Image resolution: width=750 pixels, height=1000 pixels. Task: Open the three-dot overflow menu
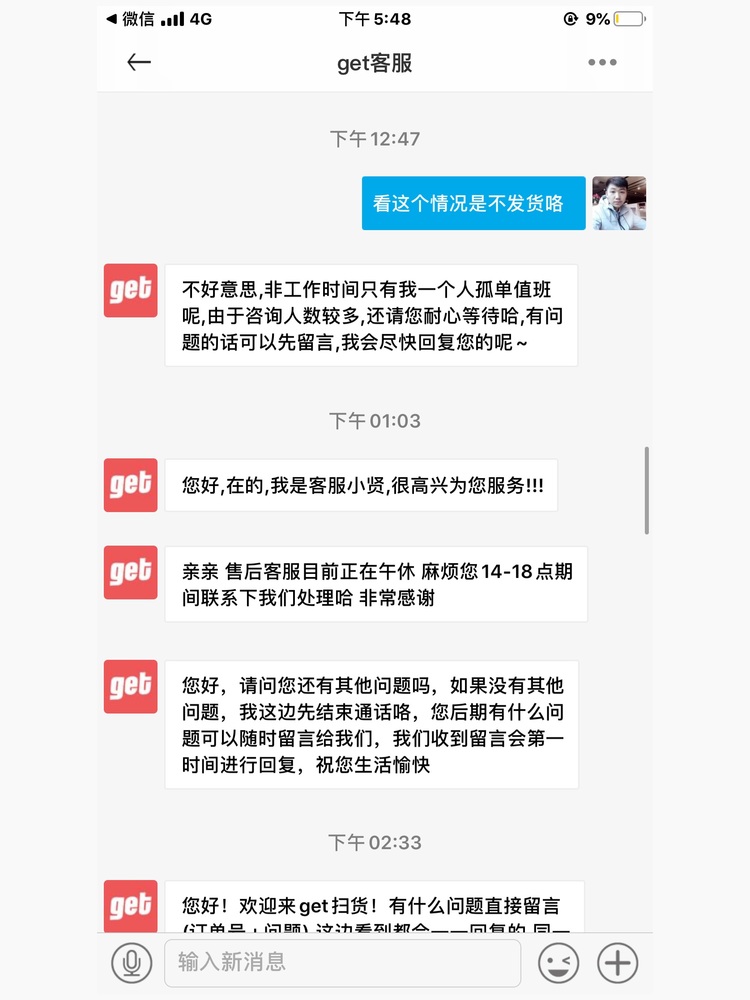coord(602,63)
